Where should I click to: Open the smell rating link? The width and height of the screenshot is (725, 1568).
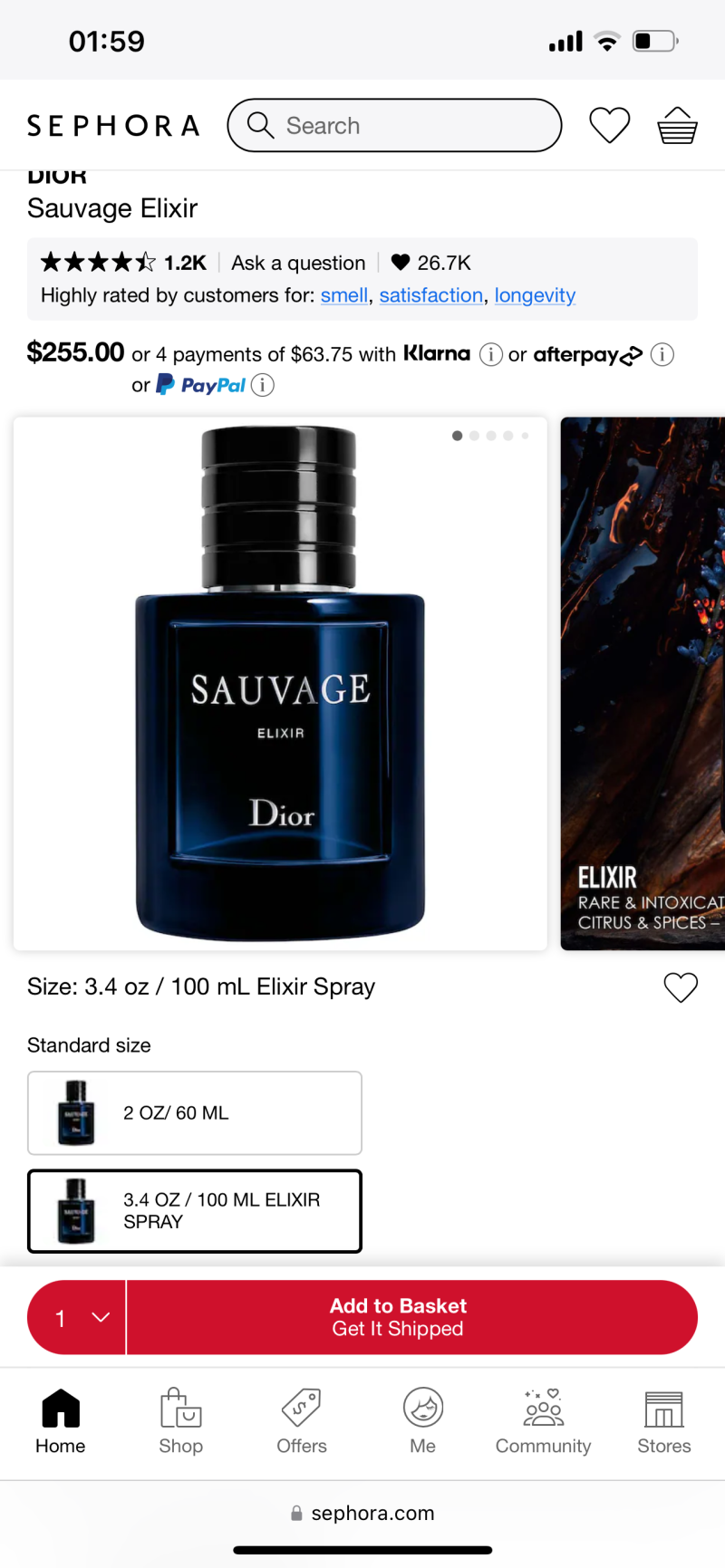344,295
